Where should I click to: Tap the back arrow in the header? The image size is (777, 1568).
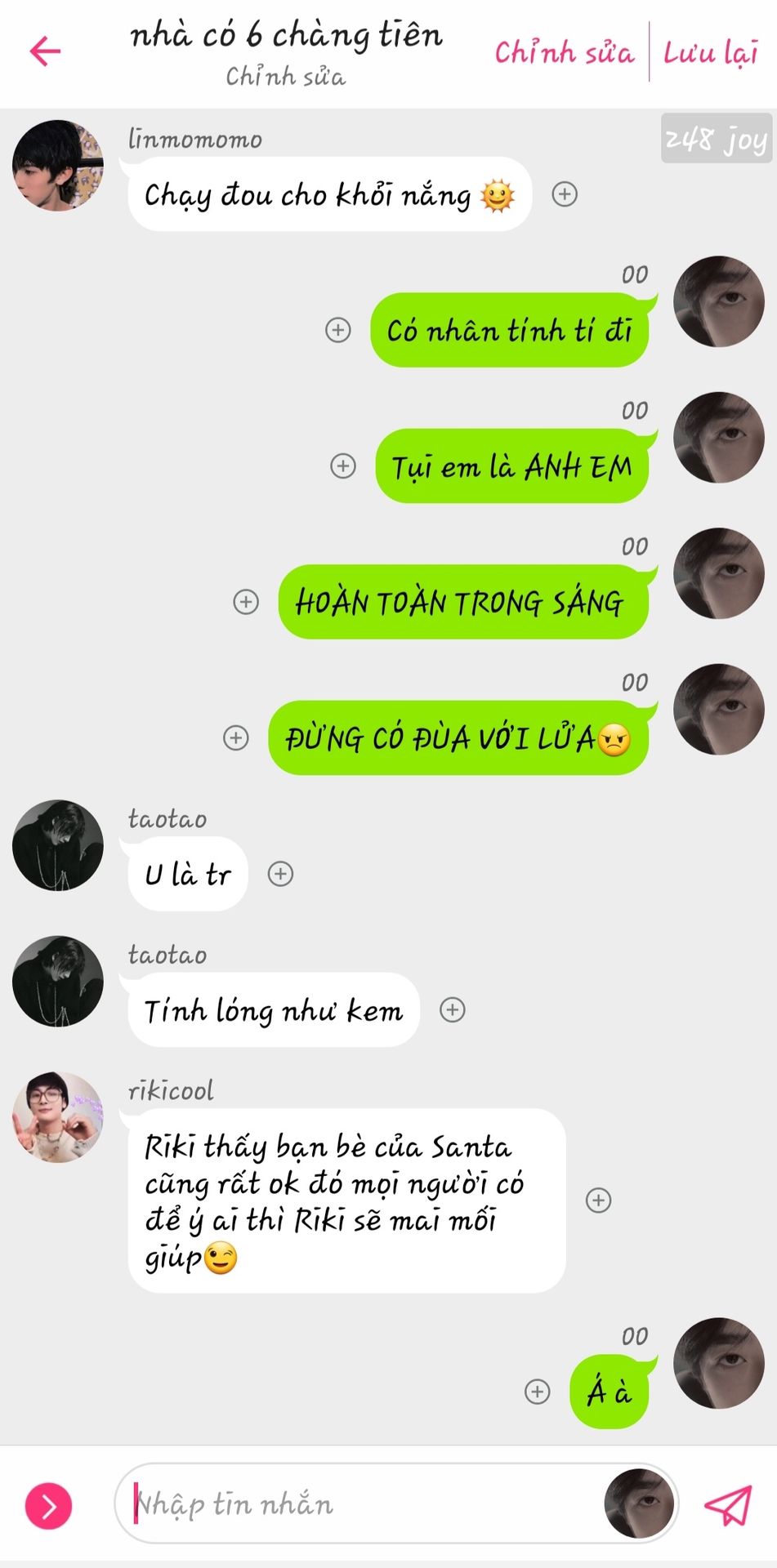[45, 51]
